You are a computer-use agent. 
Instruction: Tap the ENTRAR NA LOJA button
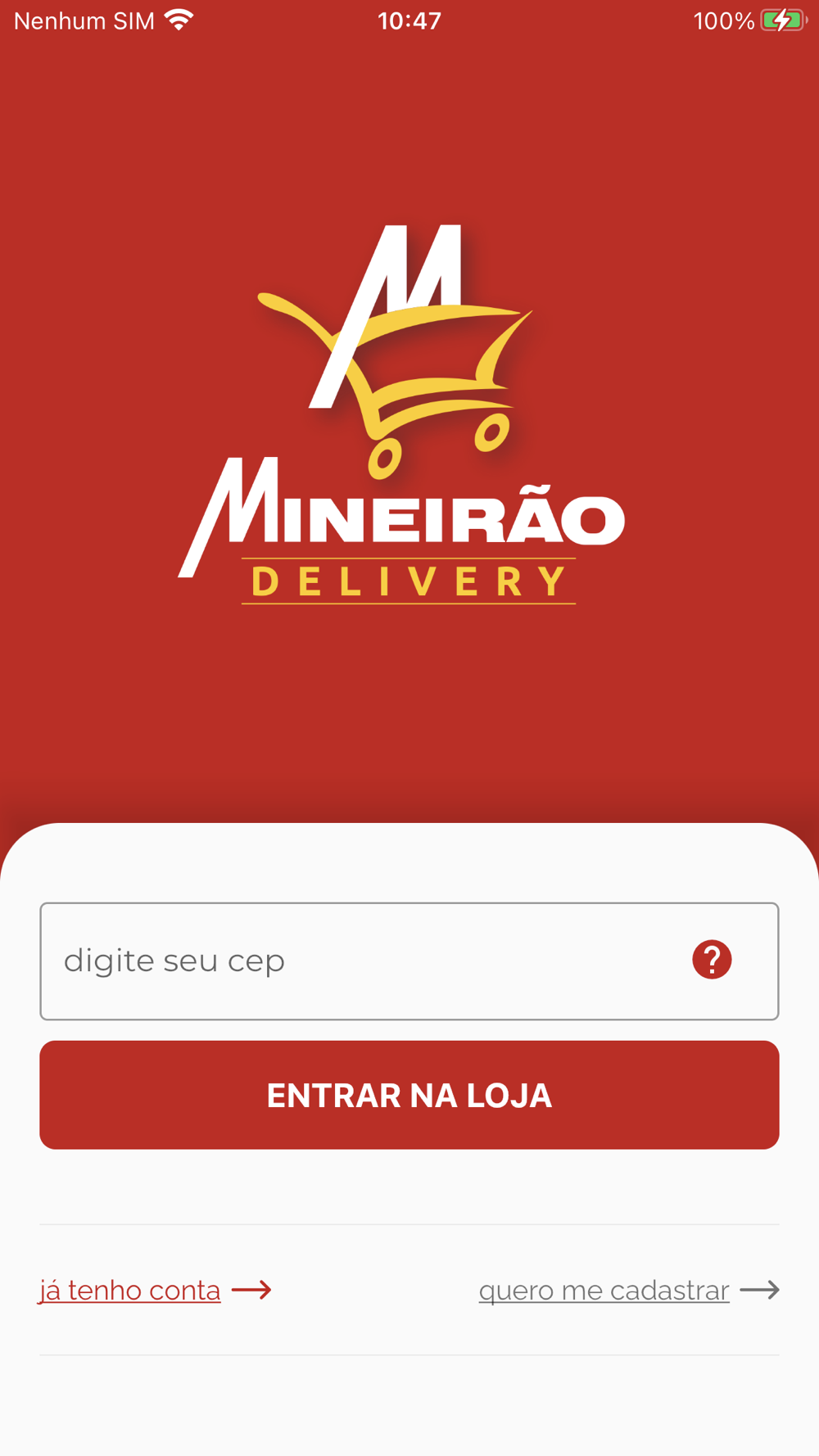409,1095
